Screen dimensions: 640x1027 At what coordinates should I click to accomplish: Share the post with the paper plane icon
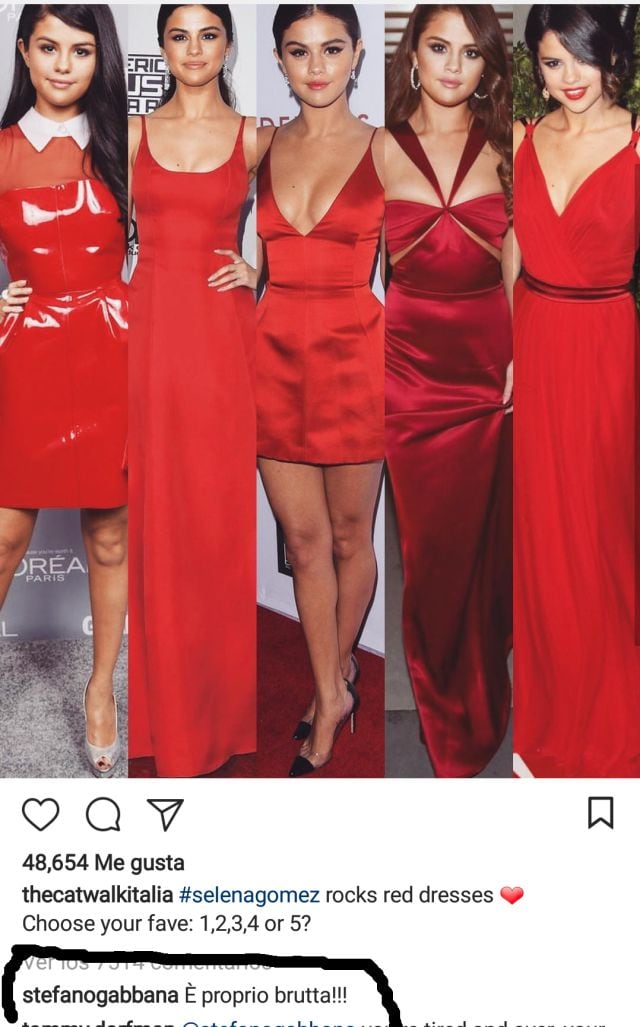point(164,813)
